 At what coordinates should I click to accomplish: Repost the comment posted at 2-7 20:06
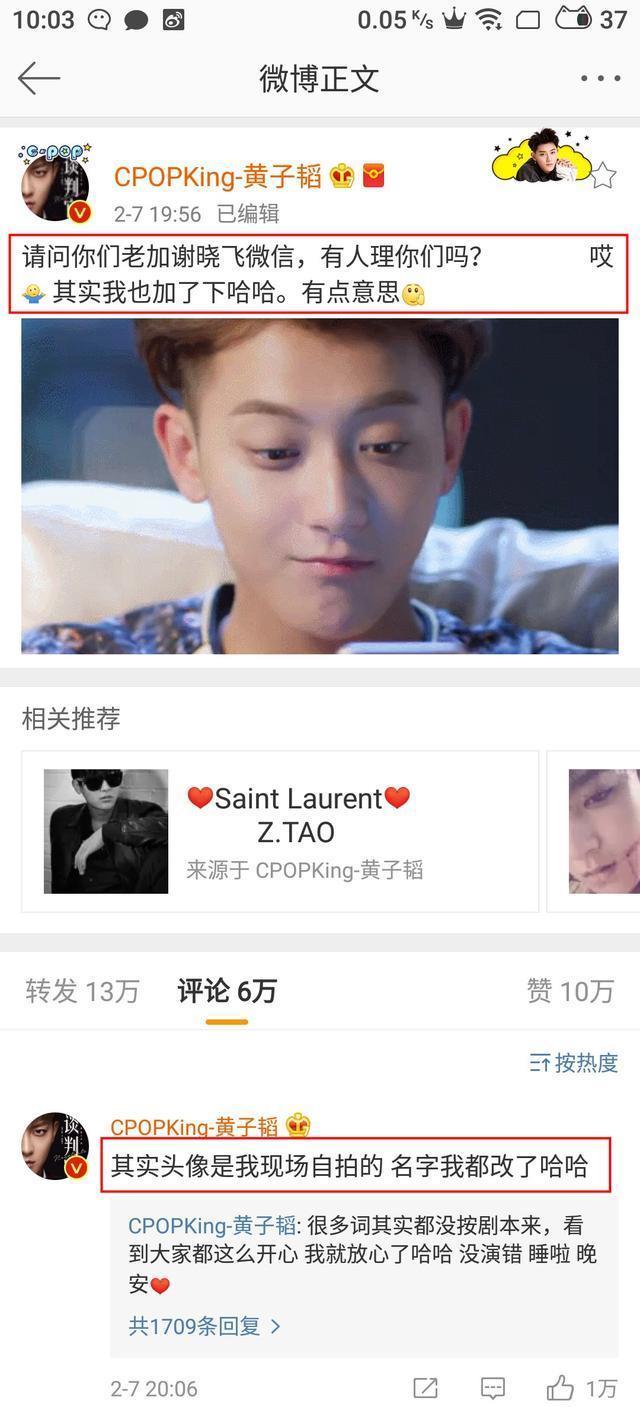[x=425, y=1388]
